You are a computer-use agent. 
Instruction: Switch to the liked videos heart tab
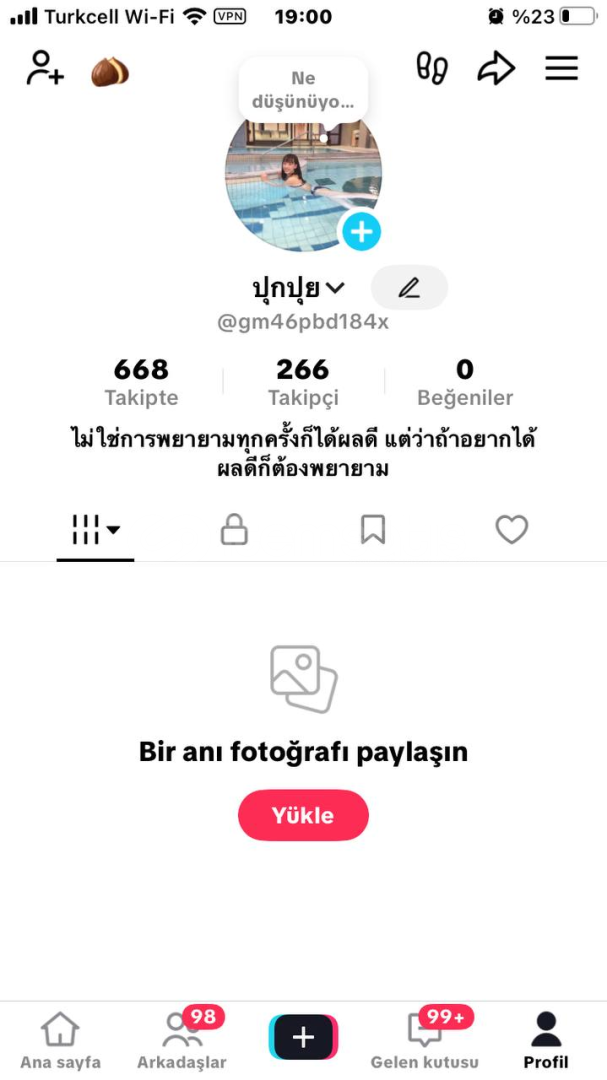pyautogui.click(x=512, y=530)
